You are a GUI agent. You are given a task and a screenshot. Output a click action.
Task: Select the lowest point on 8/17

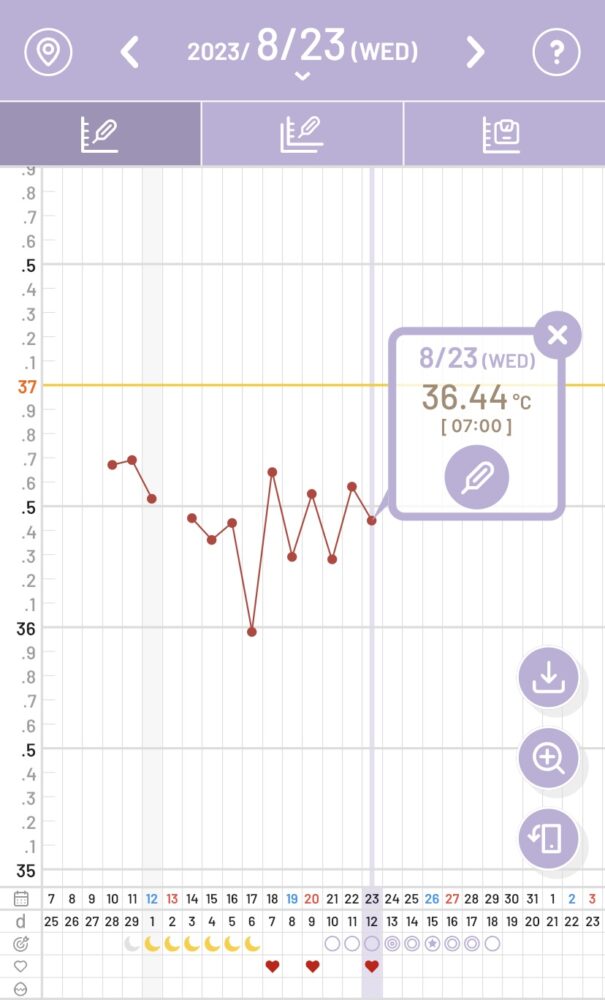252,631
